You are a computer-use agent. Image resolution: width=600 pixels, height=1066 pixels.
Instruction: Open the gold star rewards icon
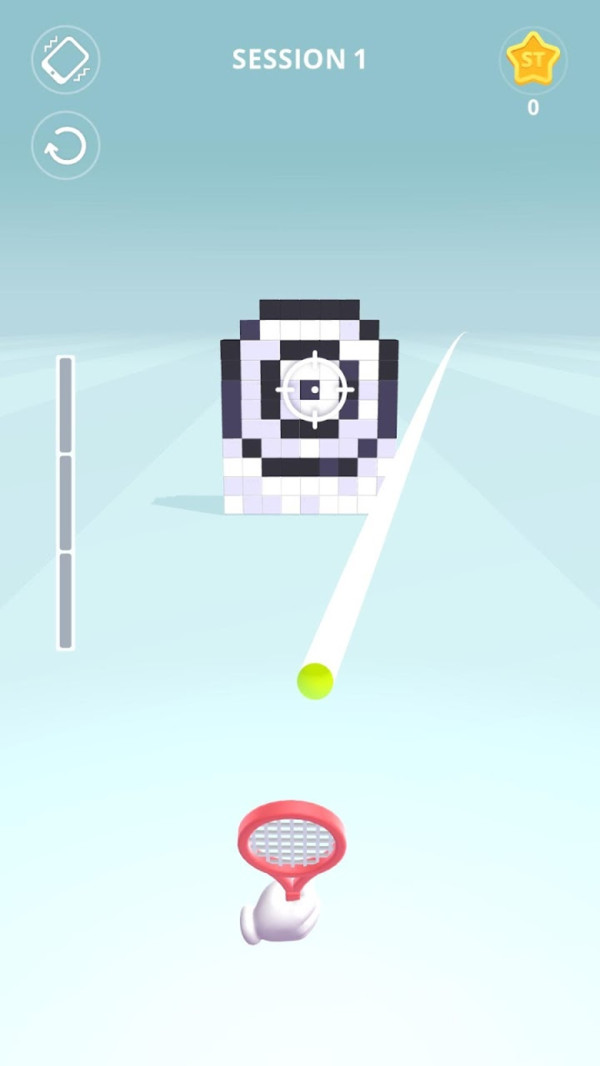[x=533, y=62]
